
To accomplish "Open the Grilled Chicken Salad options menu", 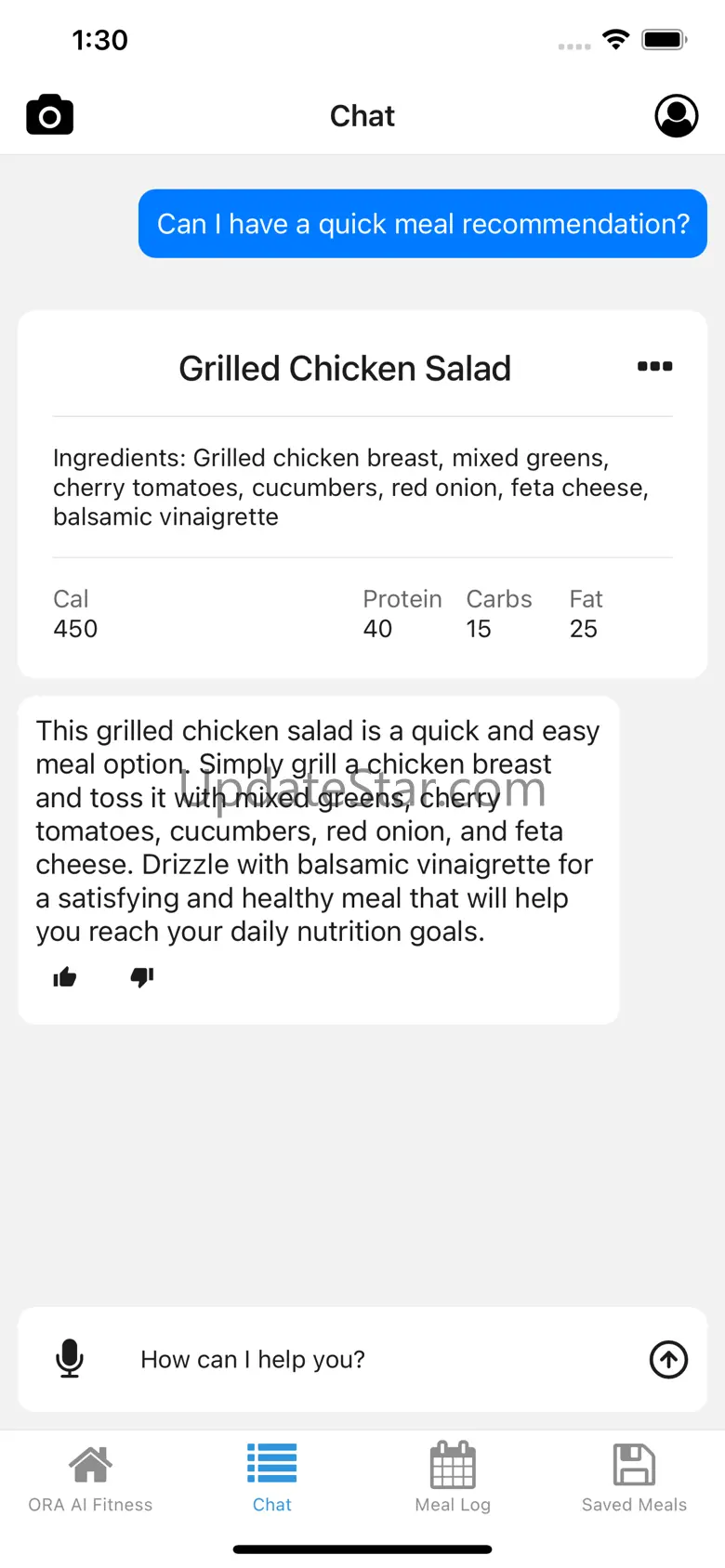I will [x=654, y=367].
